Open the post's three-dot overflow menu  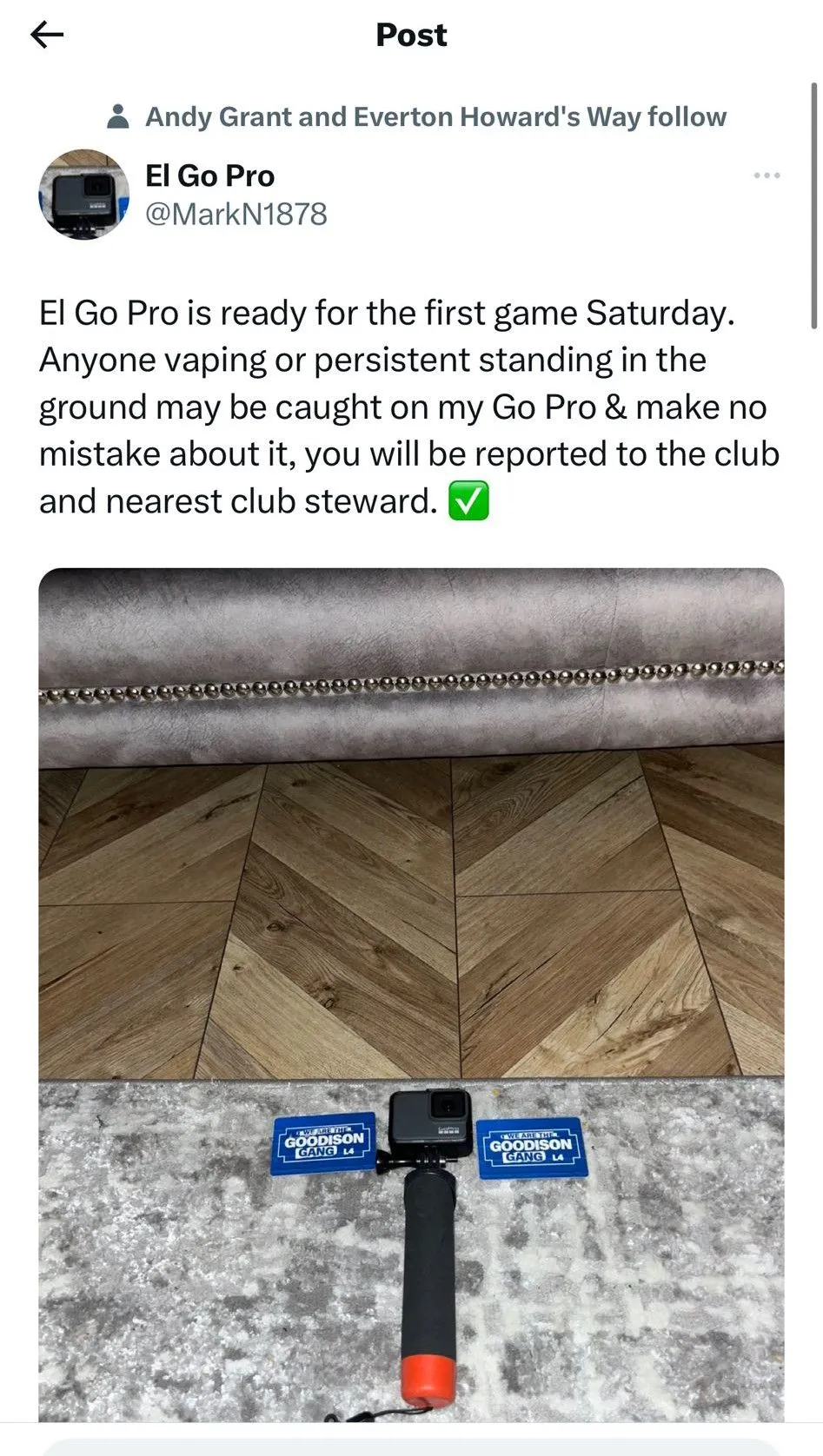[767, 175]
